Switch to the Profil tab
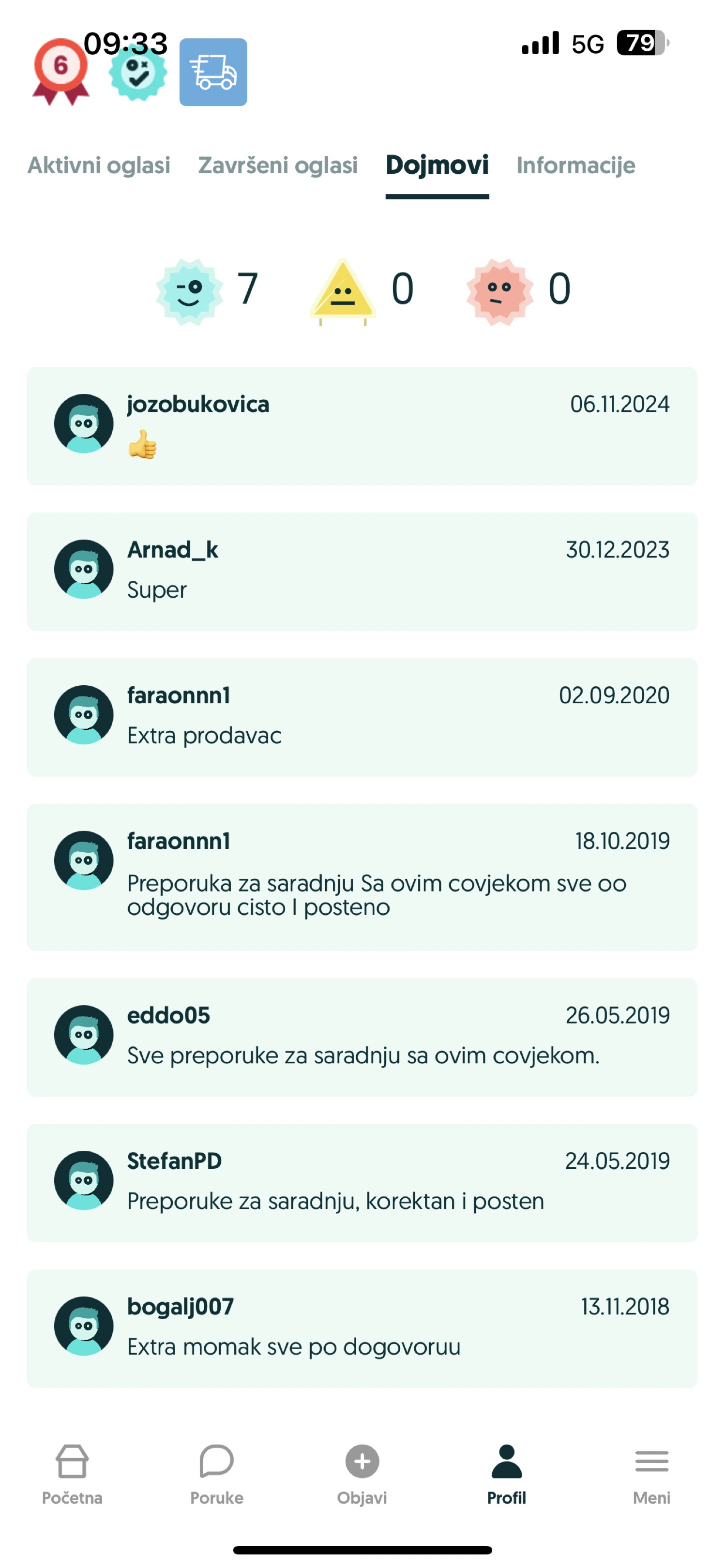 506,1474
